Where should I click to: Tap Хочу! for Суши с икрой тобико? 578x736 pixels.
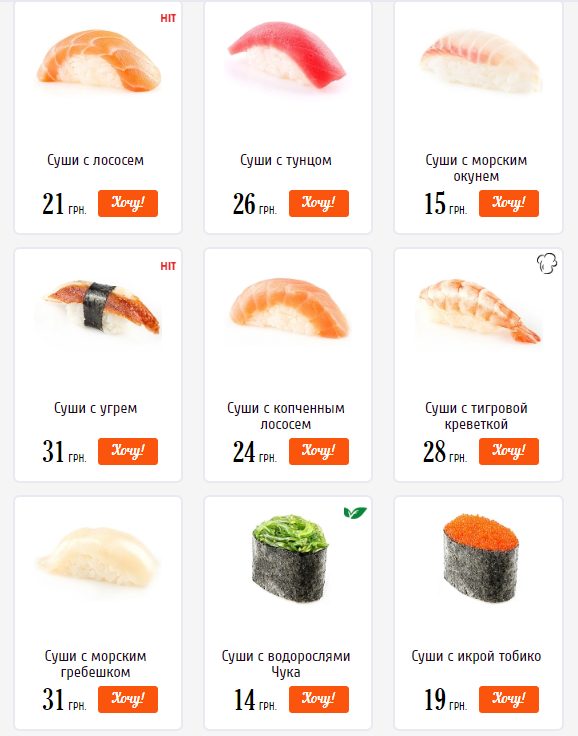509,699
